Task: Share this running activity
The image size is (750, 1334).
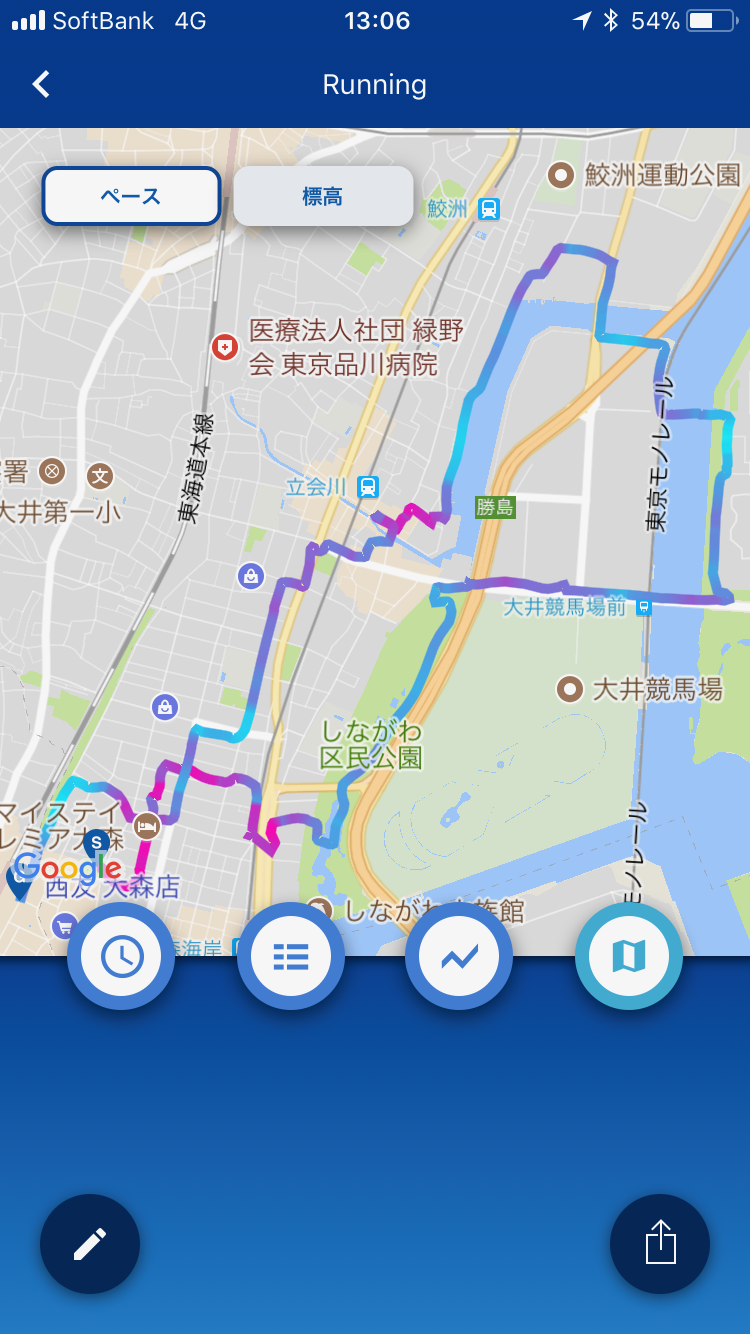Action: pos(660,1244)
